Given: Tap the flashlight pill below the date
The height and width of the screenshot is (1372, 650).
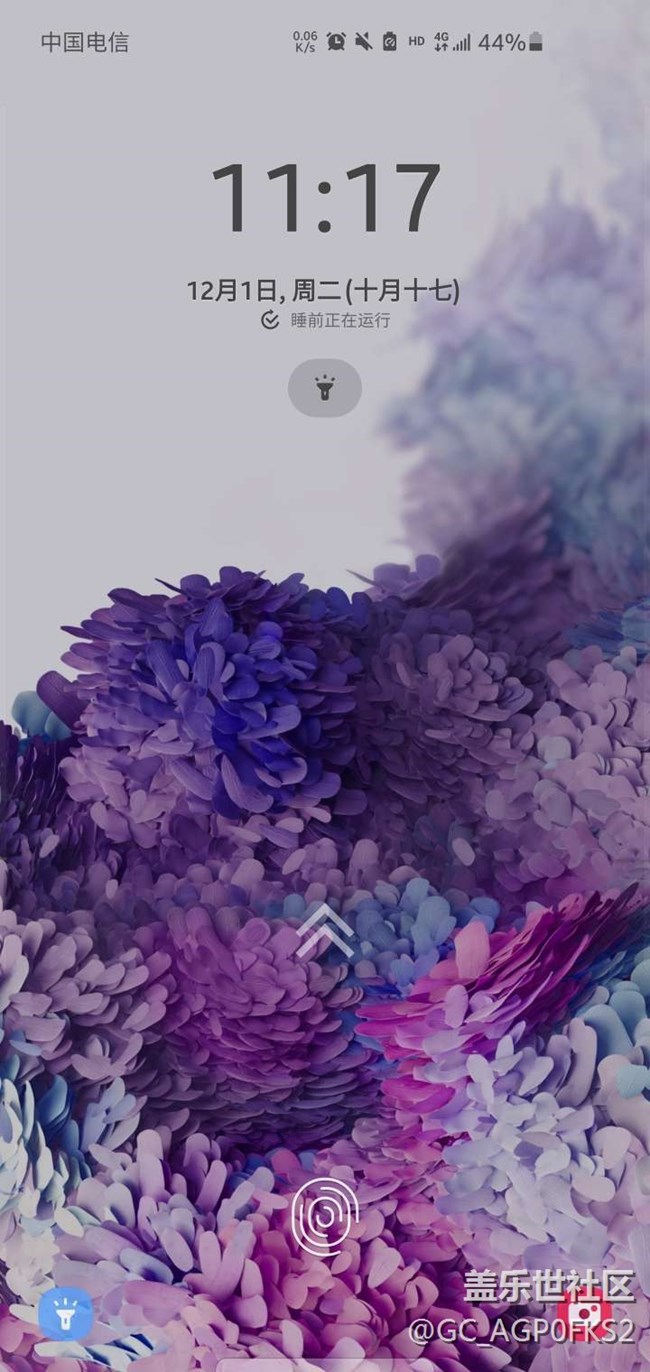Looking at the screenshot, I should click(x=325, y=388).
